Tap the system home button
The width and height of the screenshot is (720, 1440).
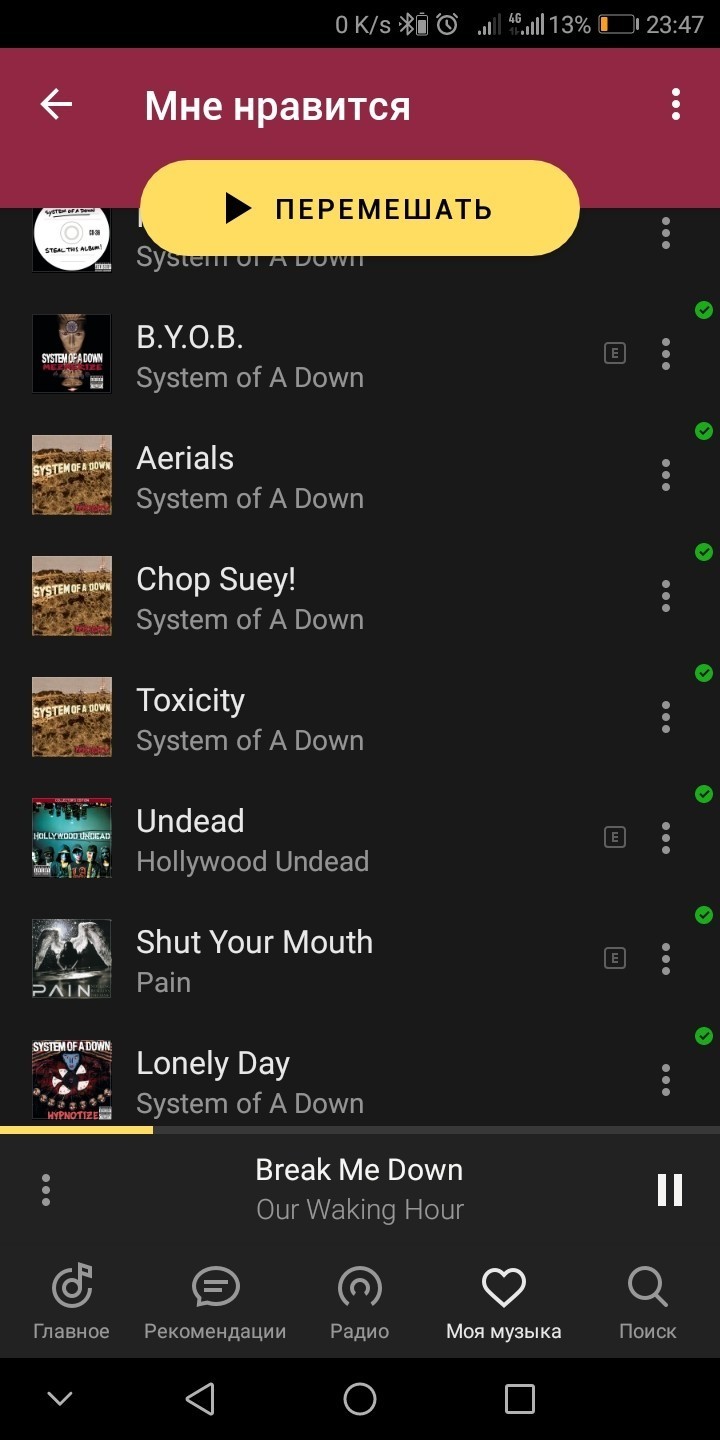coord(360,1399)
